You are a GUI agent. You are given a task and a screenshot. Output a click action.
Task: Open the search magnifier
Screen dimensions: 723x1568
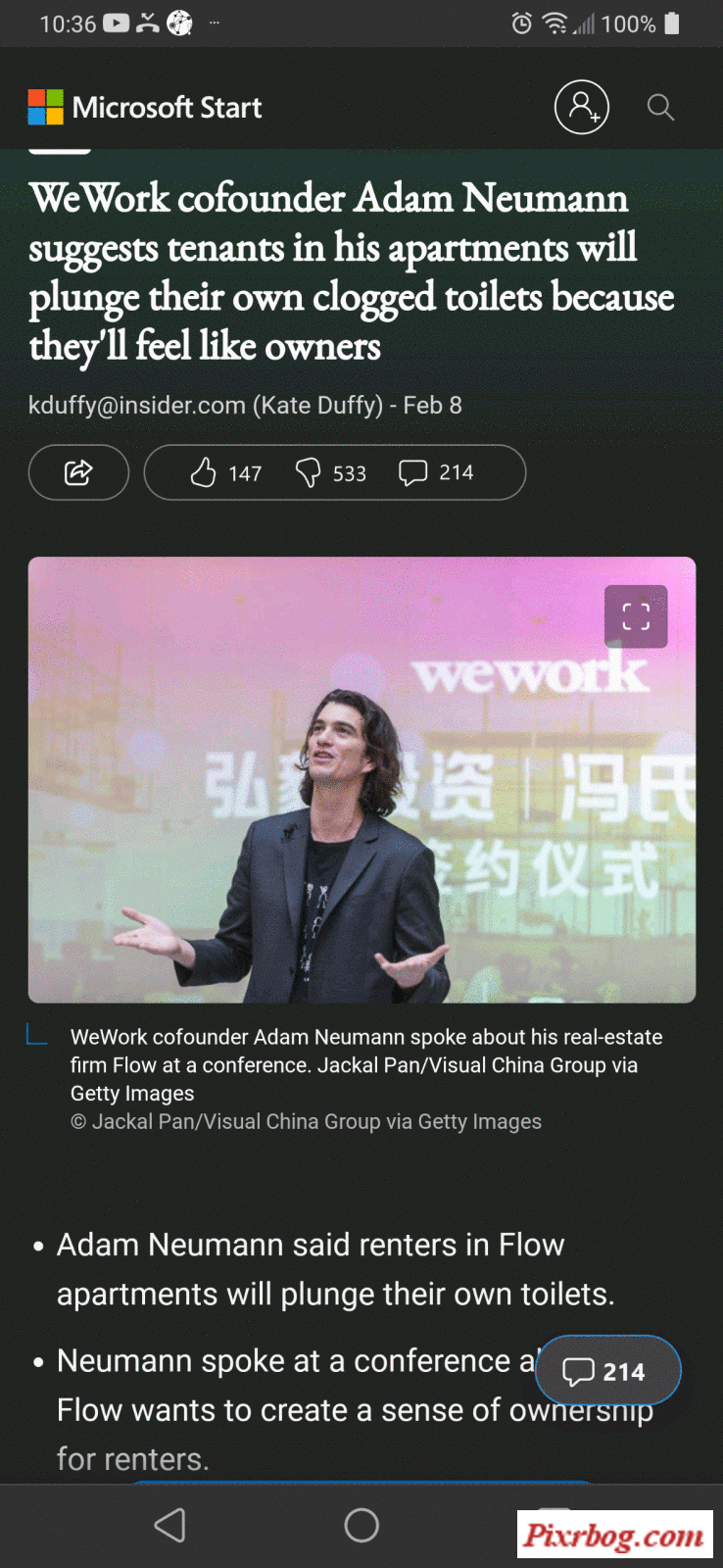[661, 107]
